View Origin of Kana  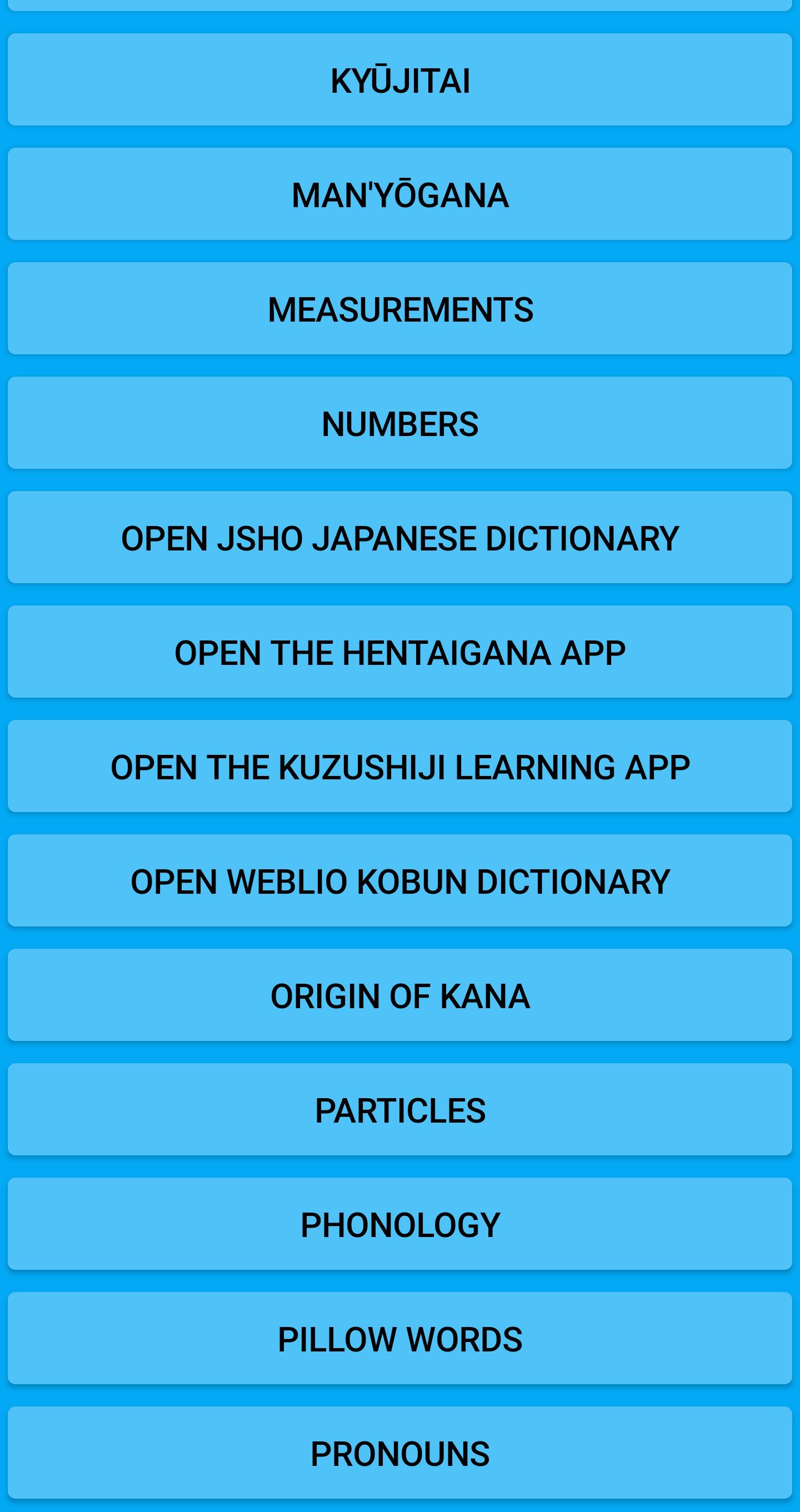coord(399,995)
